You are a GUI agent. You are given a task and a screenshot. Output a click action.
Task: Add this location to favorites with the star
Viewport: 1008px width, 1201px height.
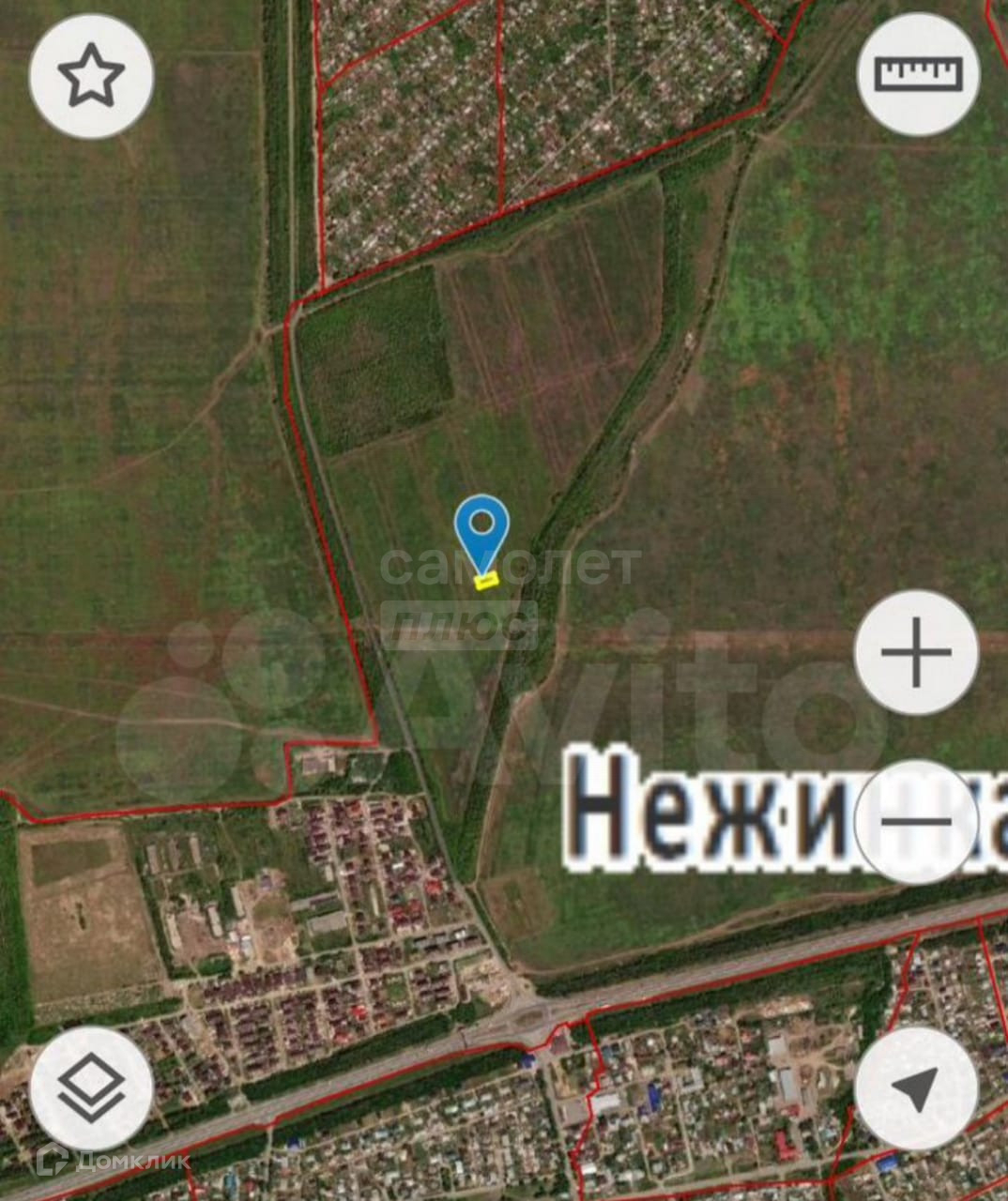91,76
